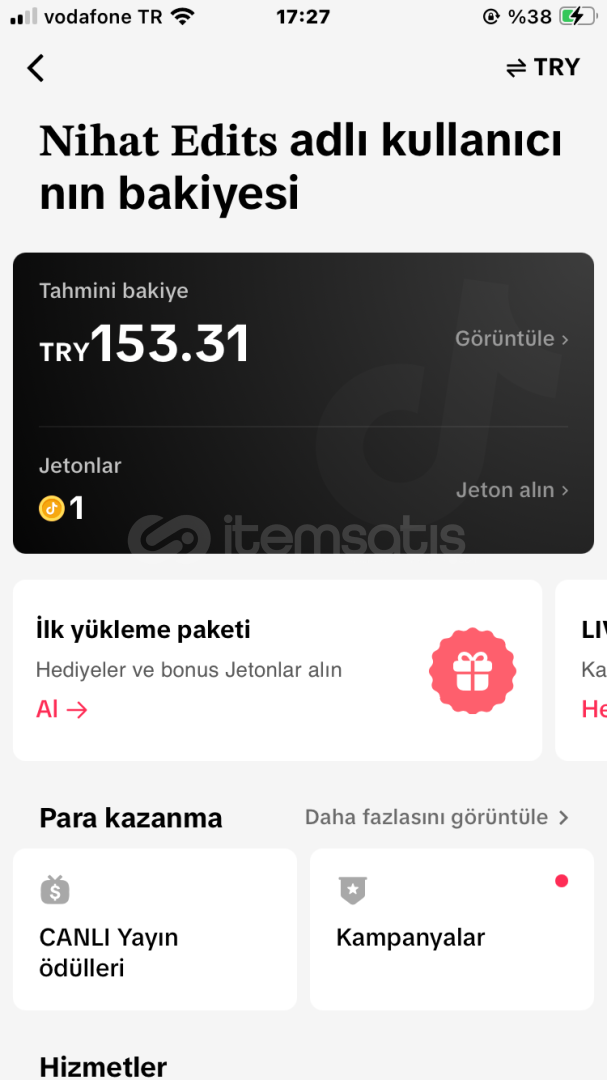The height and width of the screenshot is (1080, 607).
Task: Switch currency using the TRY button
Action: [x=543, y=68]
